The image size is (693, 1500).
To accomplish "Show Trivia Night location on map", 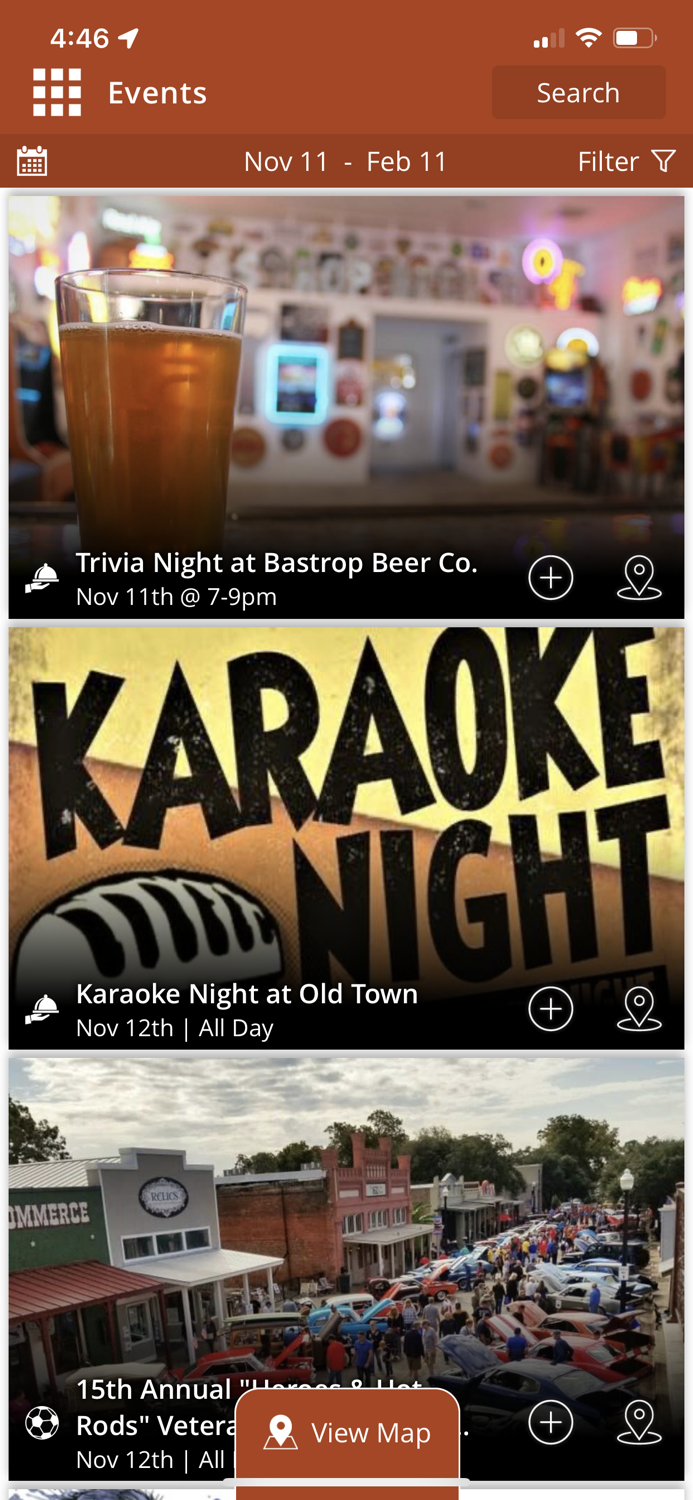I will point(639,578).
